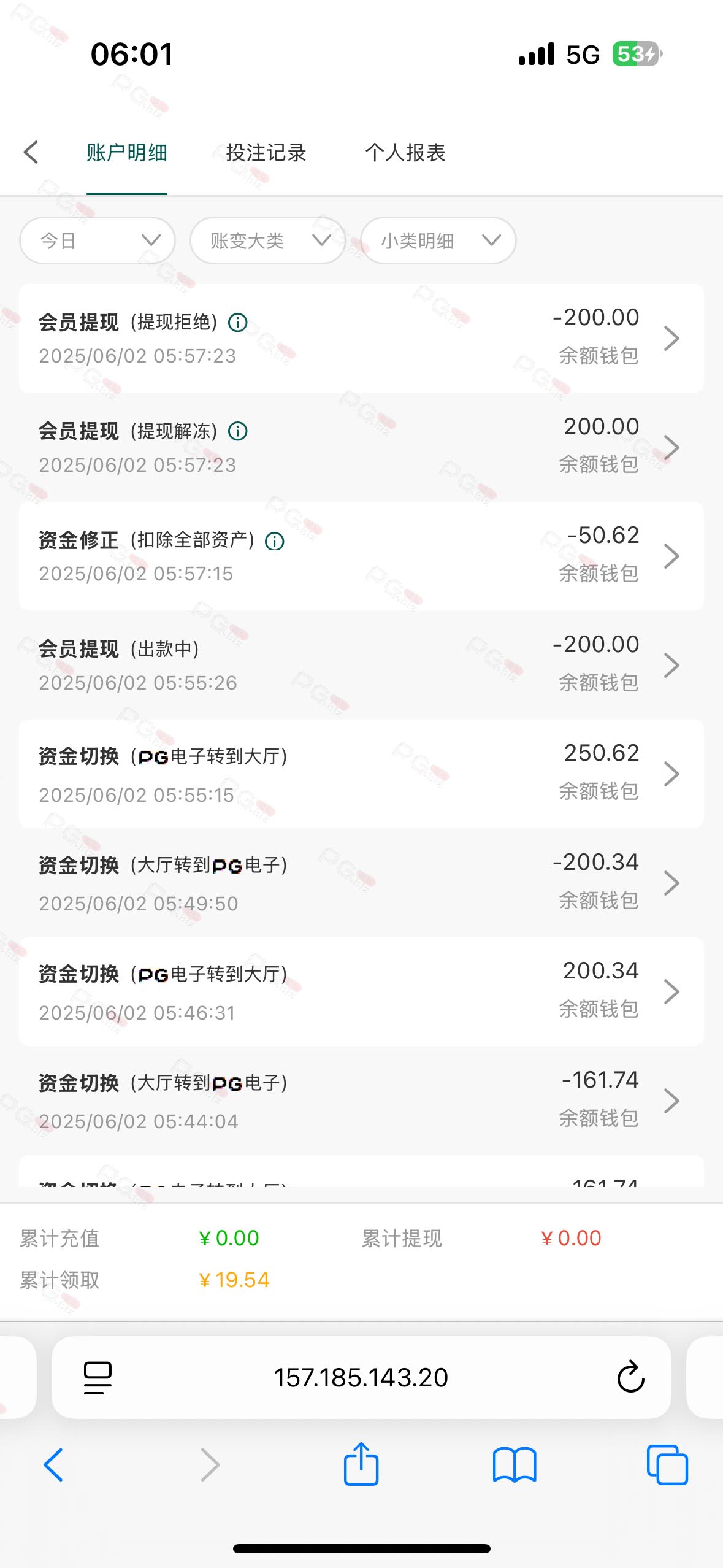
Task: Open the -200.34 大厅转到PG电子 record
Action: point(361,882)
